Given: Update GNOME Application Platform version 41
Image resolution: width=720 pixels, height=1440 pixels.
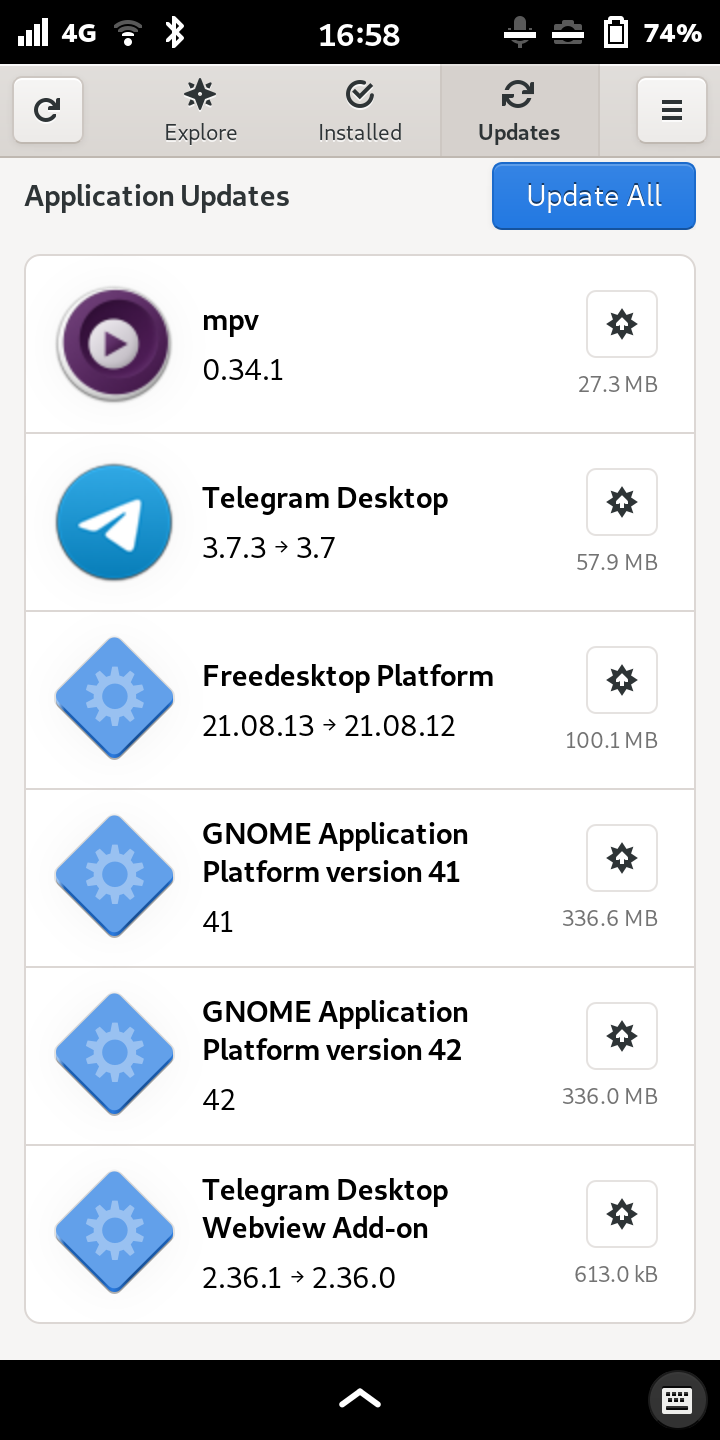Looking at the screenshot, I should pos(622,858).
